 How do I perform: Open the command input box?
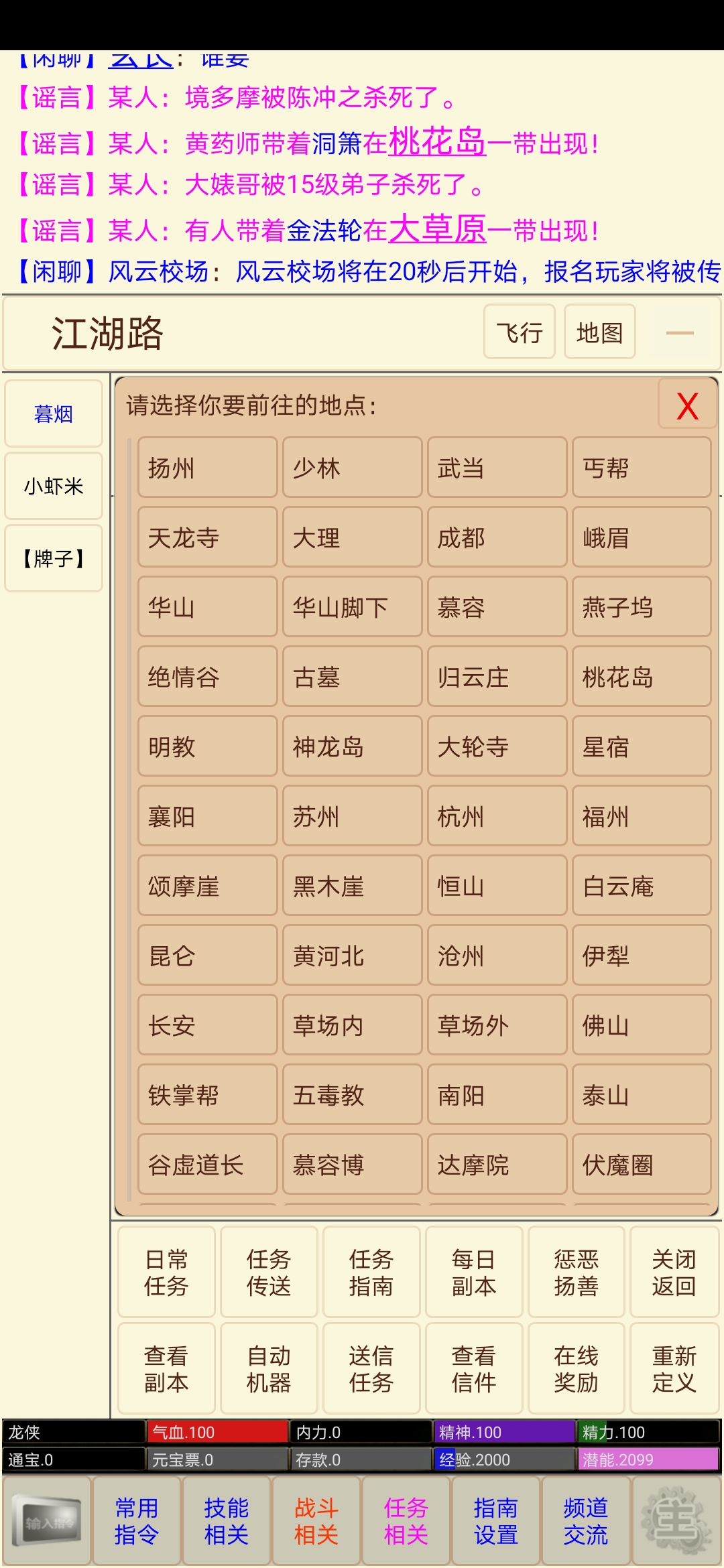point(47,1521)
